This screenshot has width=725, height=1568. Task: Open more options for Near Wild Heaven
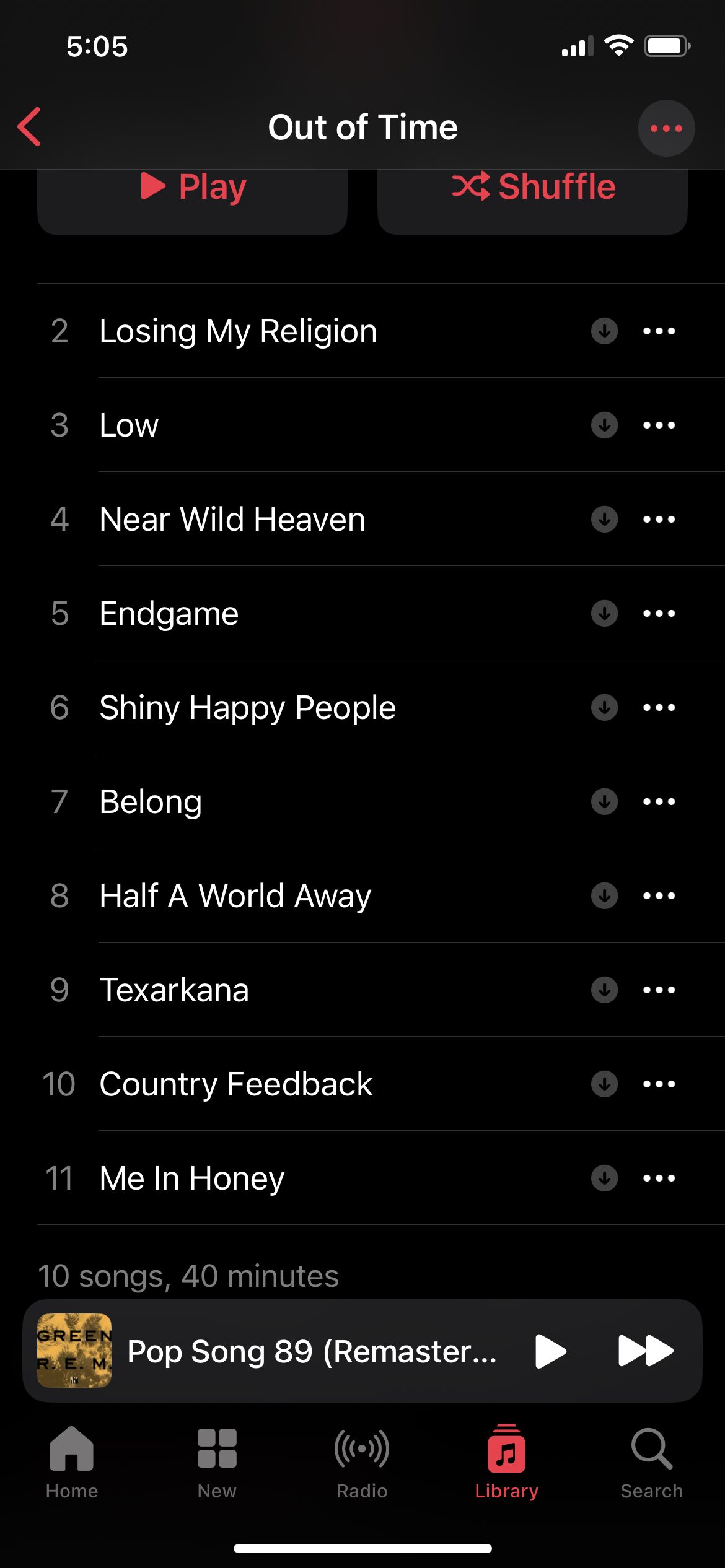point(659,520)
